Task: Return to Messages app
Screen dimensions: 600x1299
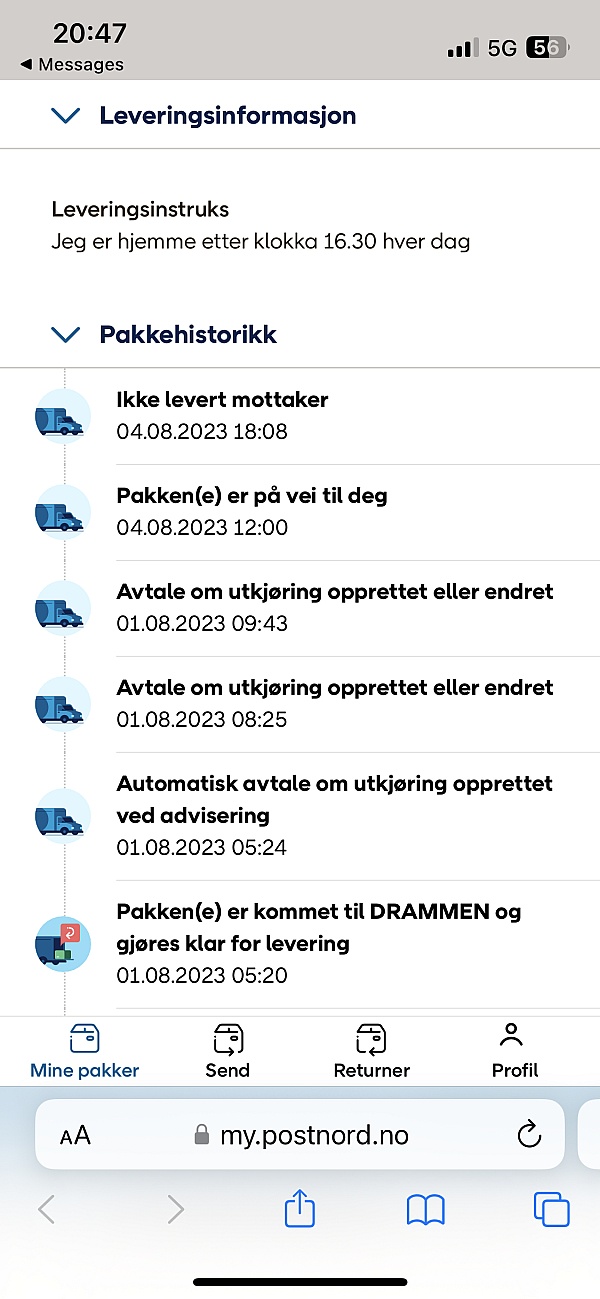Action: click(x=71, y=65)
